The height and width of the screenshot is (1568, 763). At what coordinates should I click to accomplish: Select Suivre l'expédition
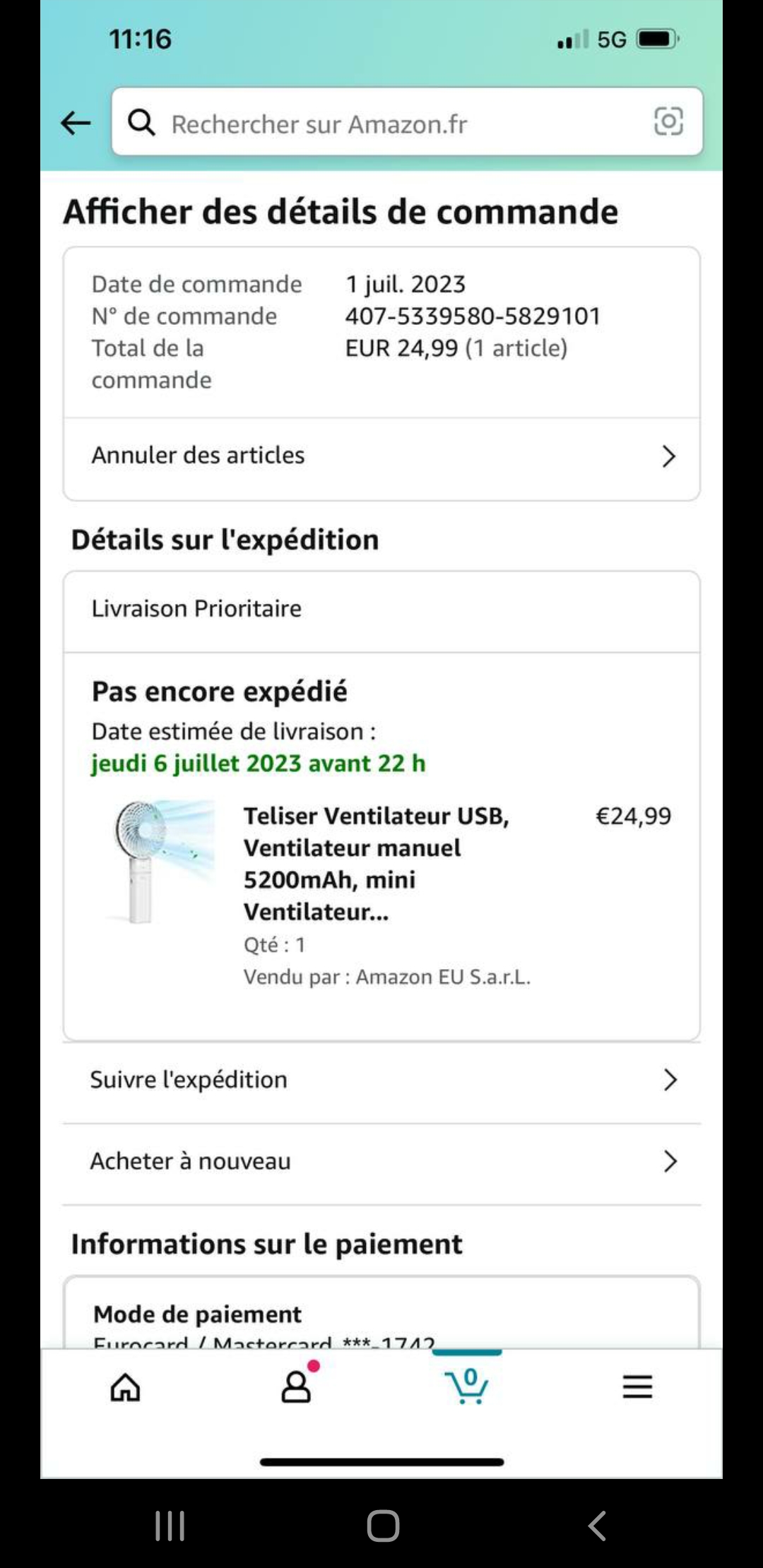pos(381,1080)
